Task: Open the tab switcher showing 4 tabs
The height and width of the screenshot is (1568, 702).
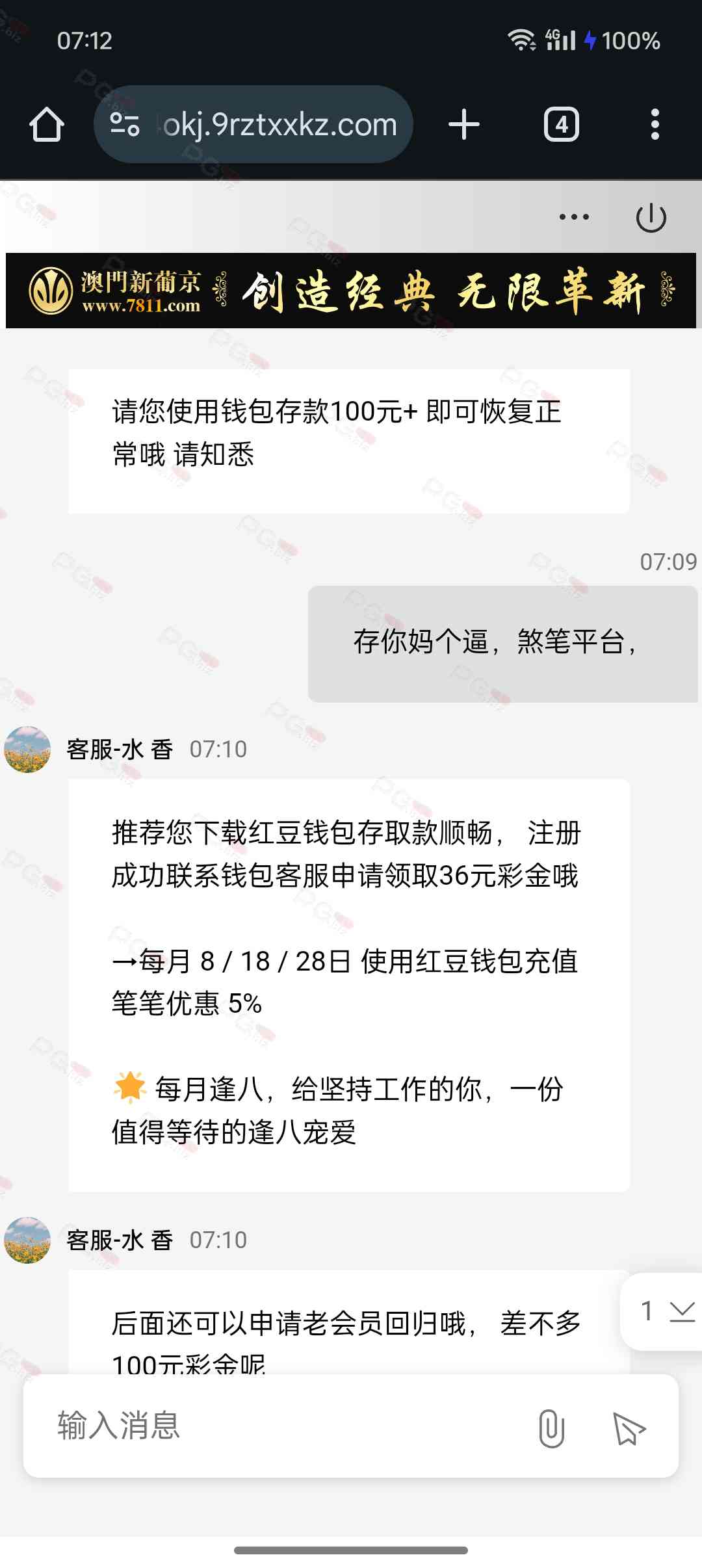Action: (562, 124)
